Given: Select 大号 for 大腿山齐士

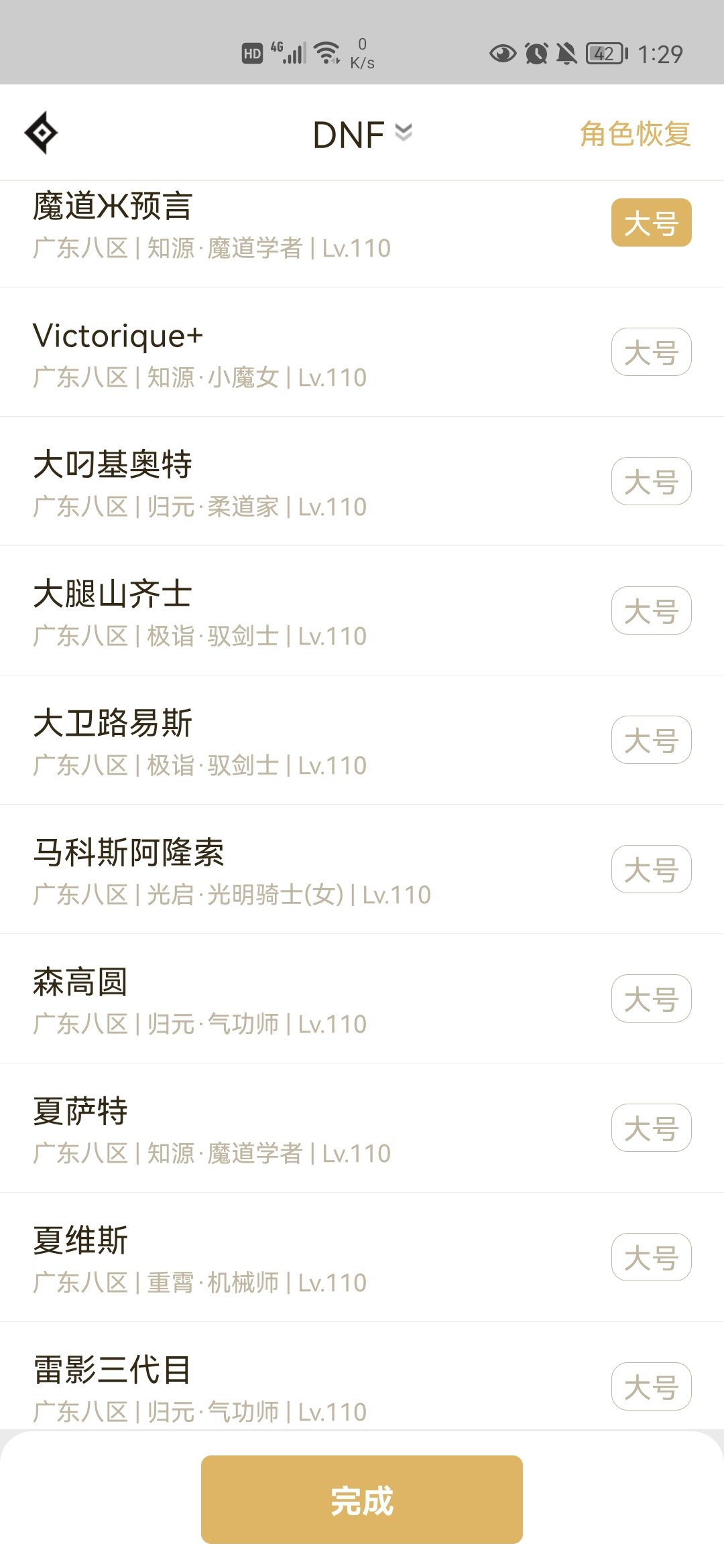Looking at the screenshot, I should [x=651, y=610].
